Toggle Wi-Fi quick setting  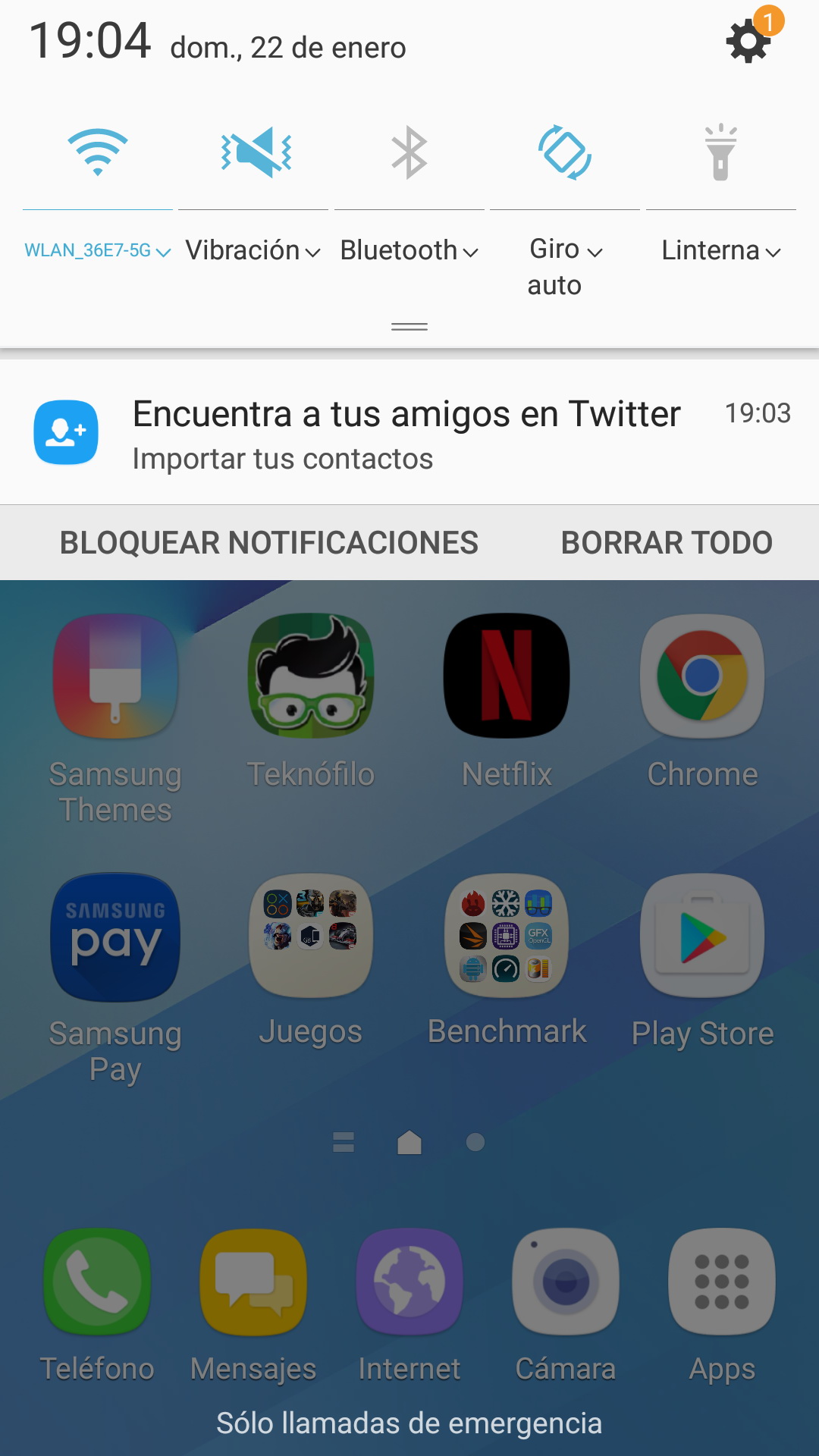[x=98, y=152]
